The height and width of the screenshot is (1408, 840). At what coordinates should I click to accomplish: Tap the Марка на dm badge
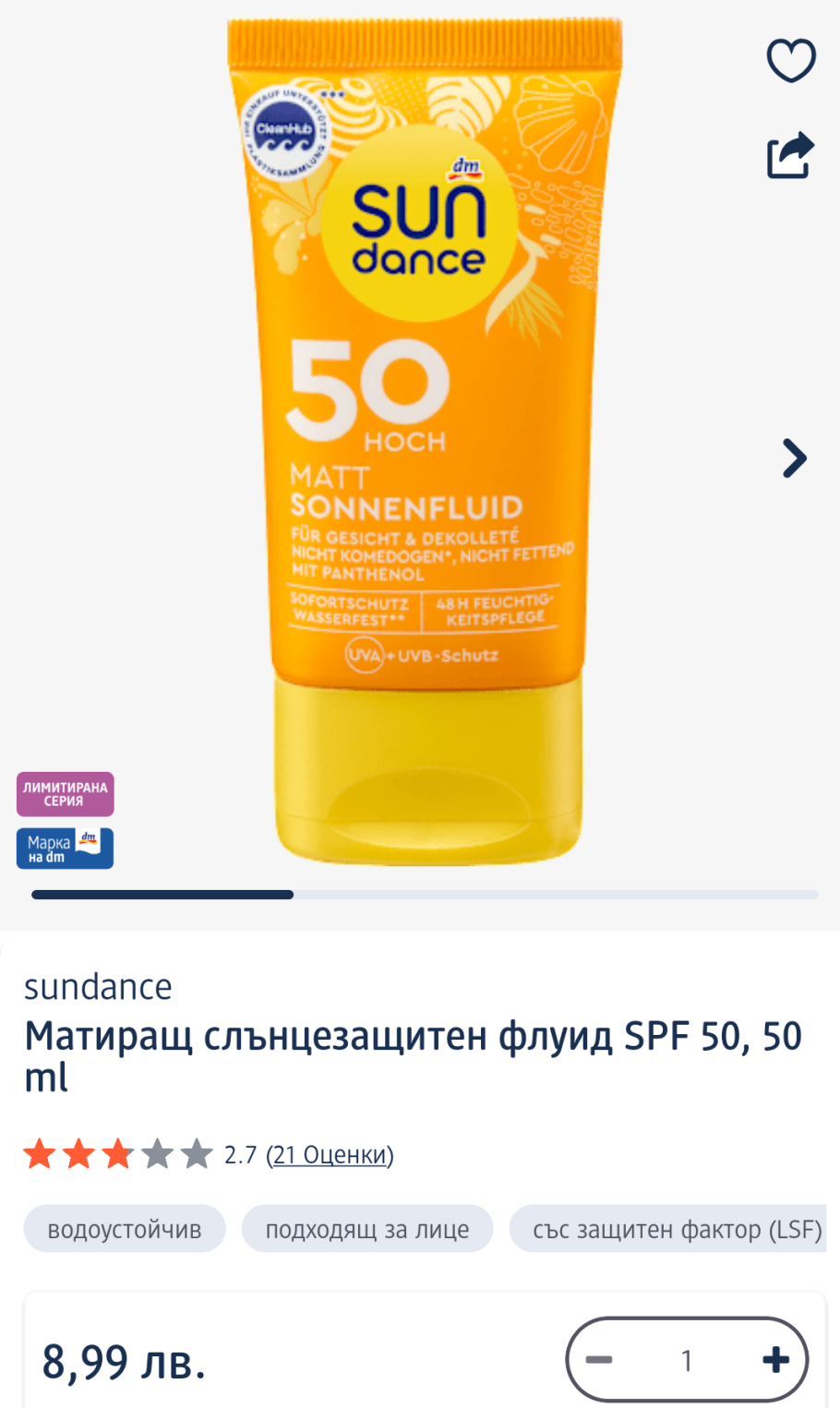click(65, 848)
